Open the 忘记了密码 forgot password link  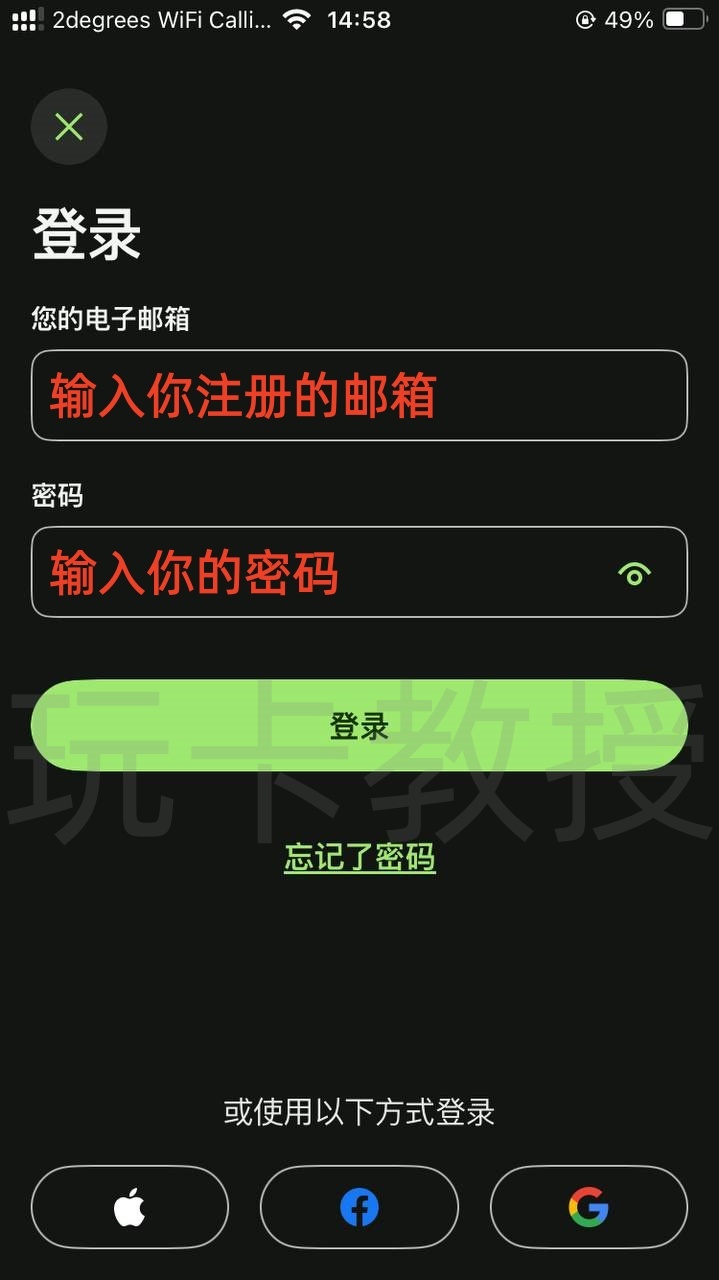point(359,858)
